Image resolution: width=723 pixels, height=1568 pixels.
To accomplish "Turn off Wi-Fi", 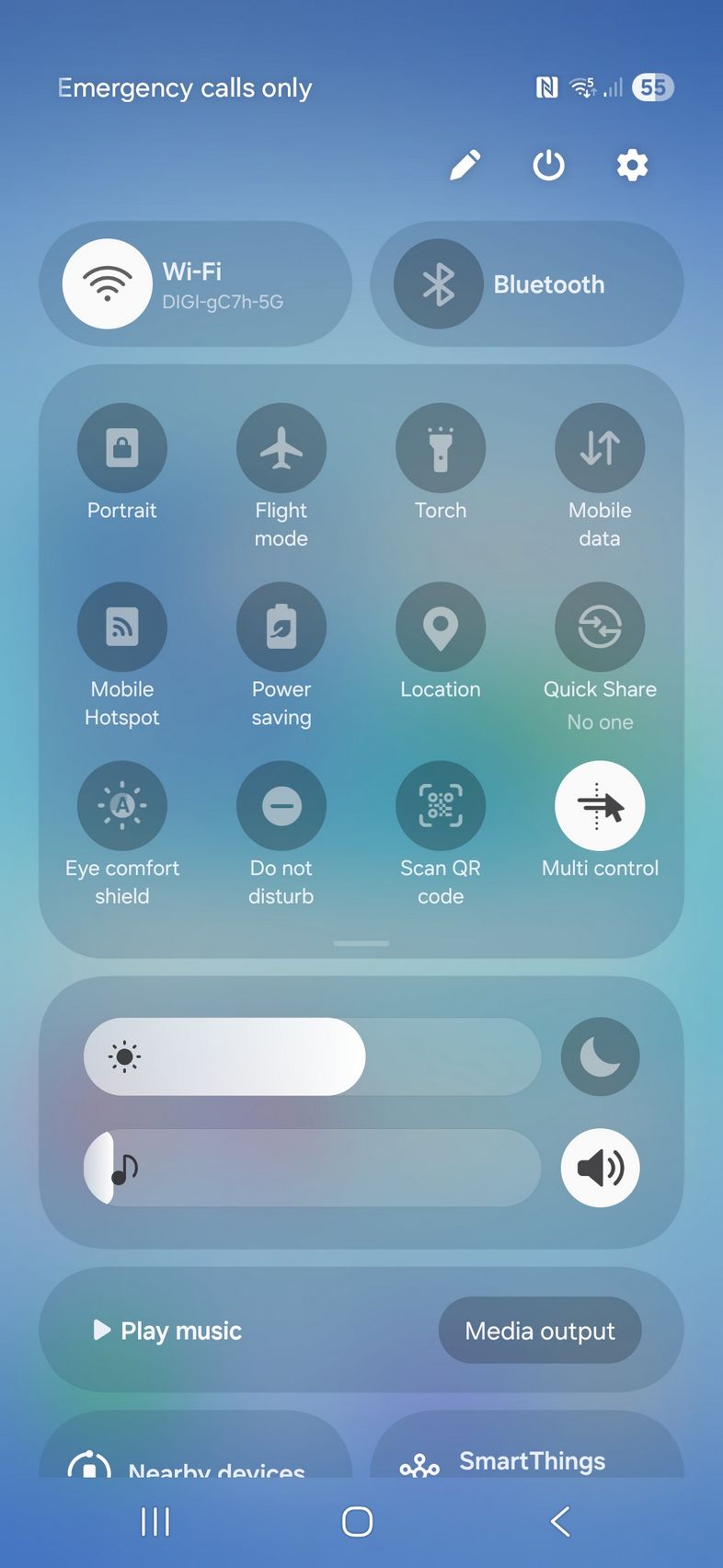I will 108,283.
